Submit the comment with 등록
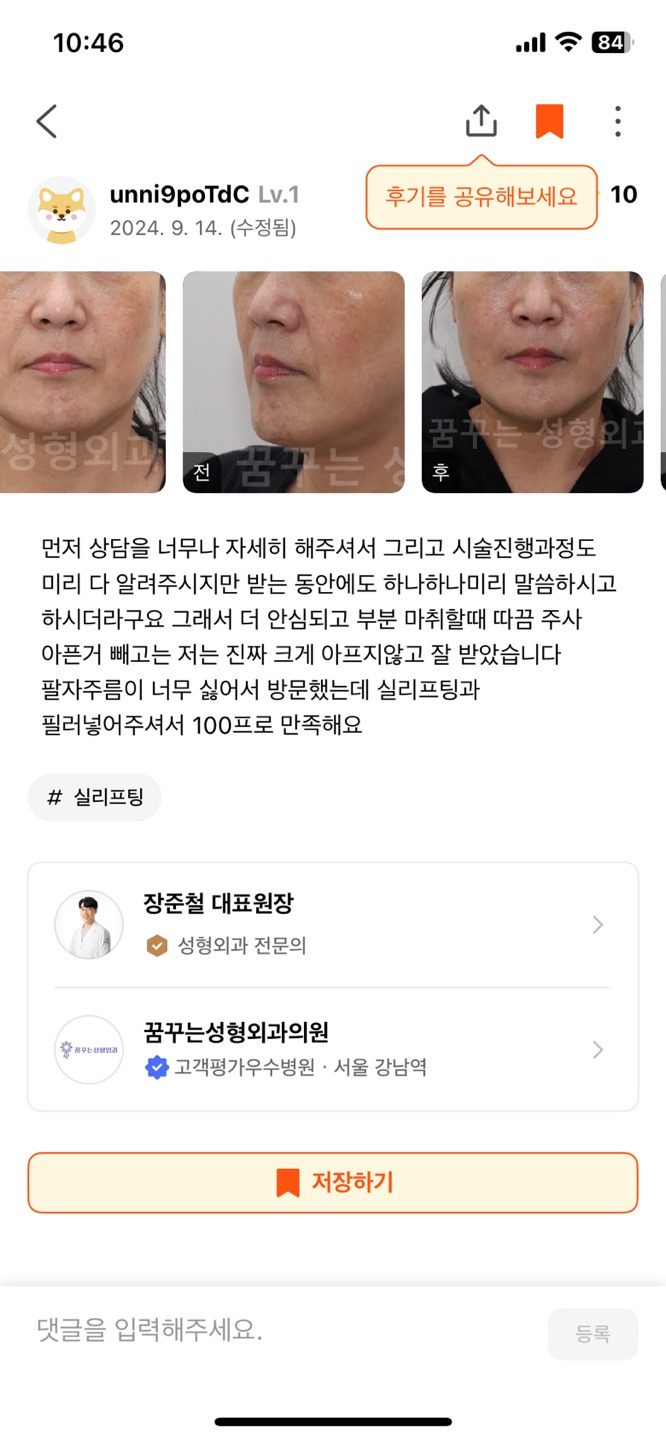 pyautogui.click(x=592, y=1334)
